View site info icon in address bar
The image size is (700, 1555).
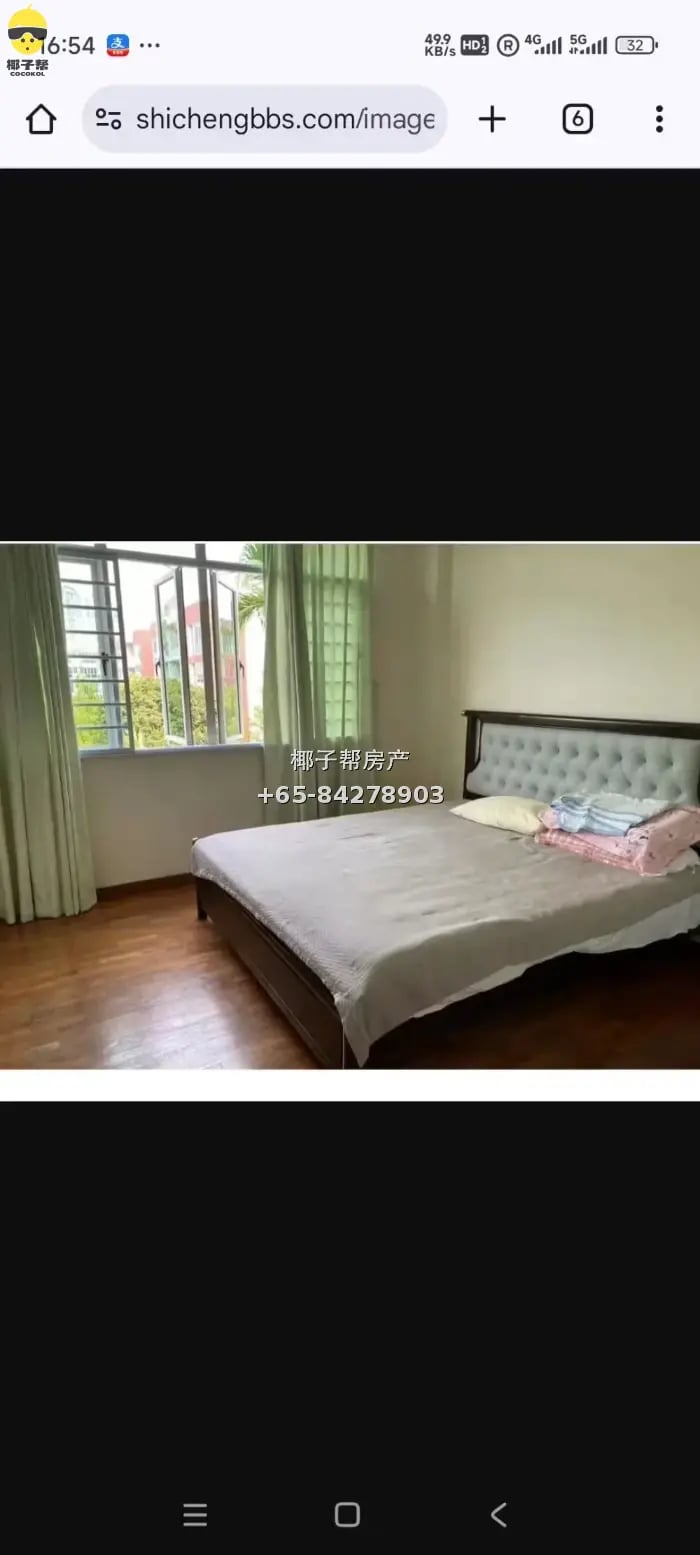click(108, 119)
